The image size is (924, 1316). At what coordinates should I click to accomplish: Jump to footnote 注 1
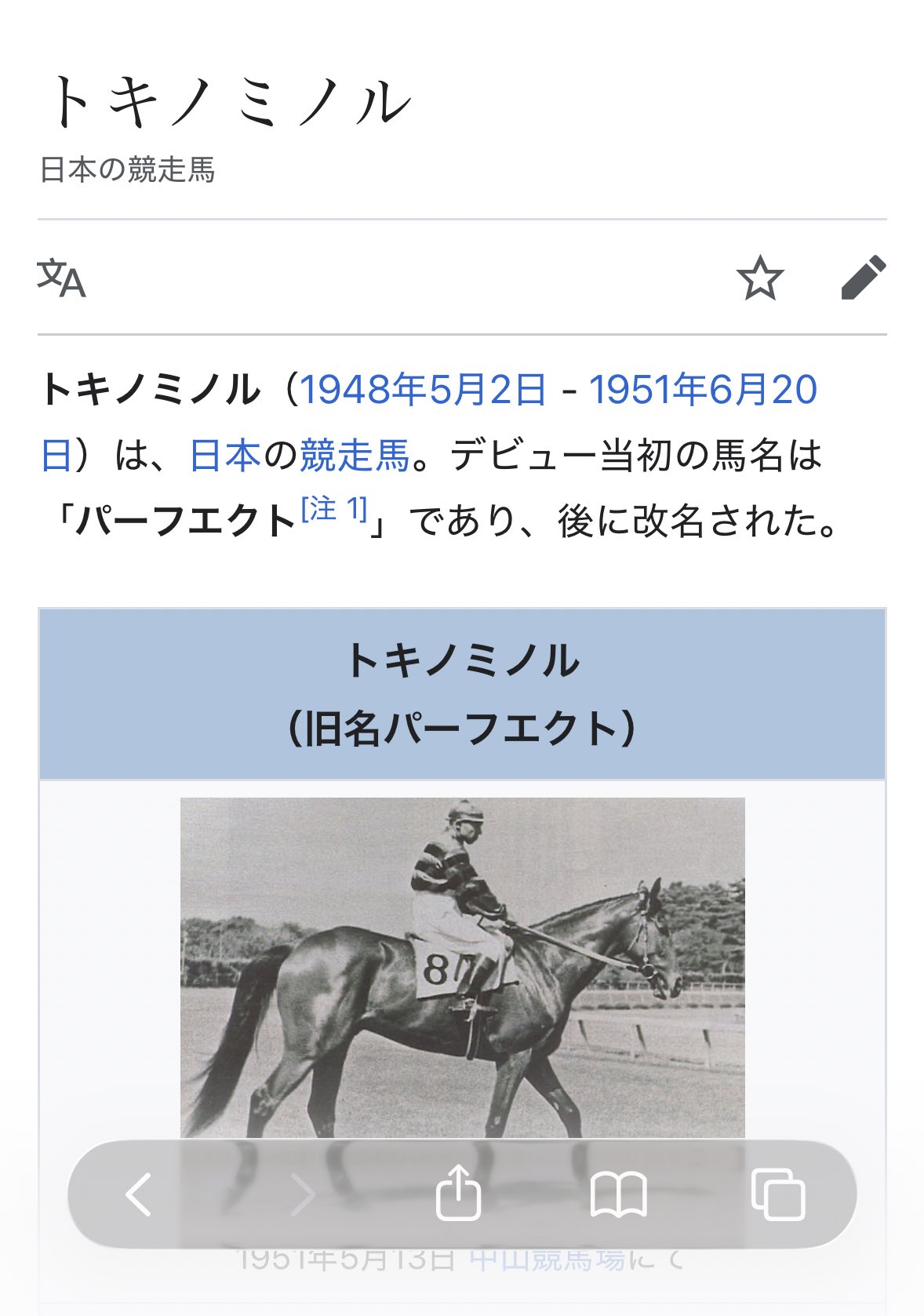point(334,509)
